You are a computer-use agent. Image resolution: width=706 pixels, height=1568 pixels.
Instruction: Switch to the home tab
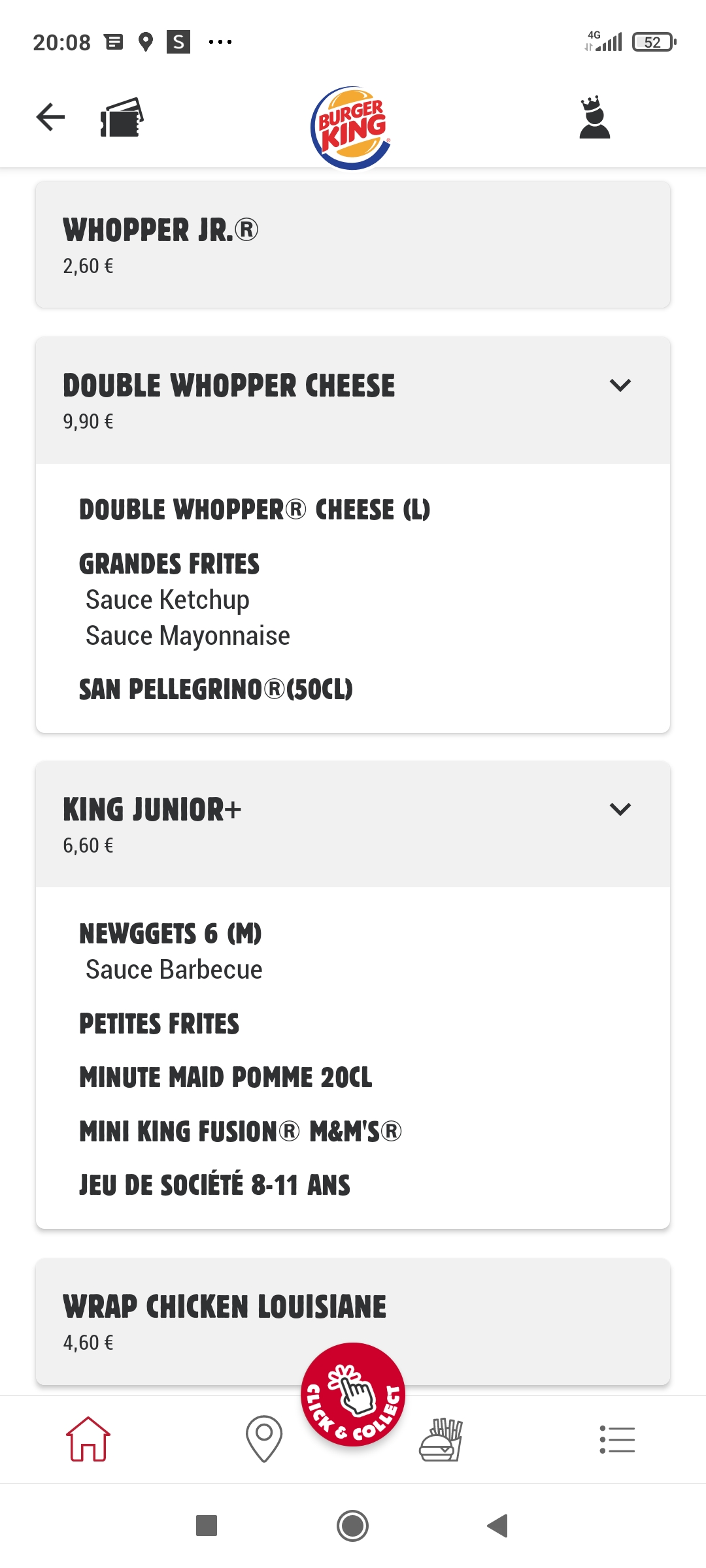pyautogui.click(x=88, y=1439)
